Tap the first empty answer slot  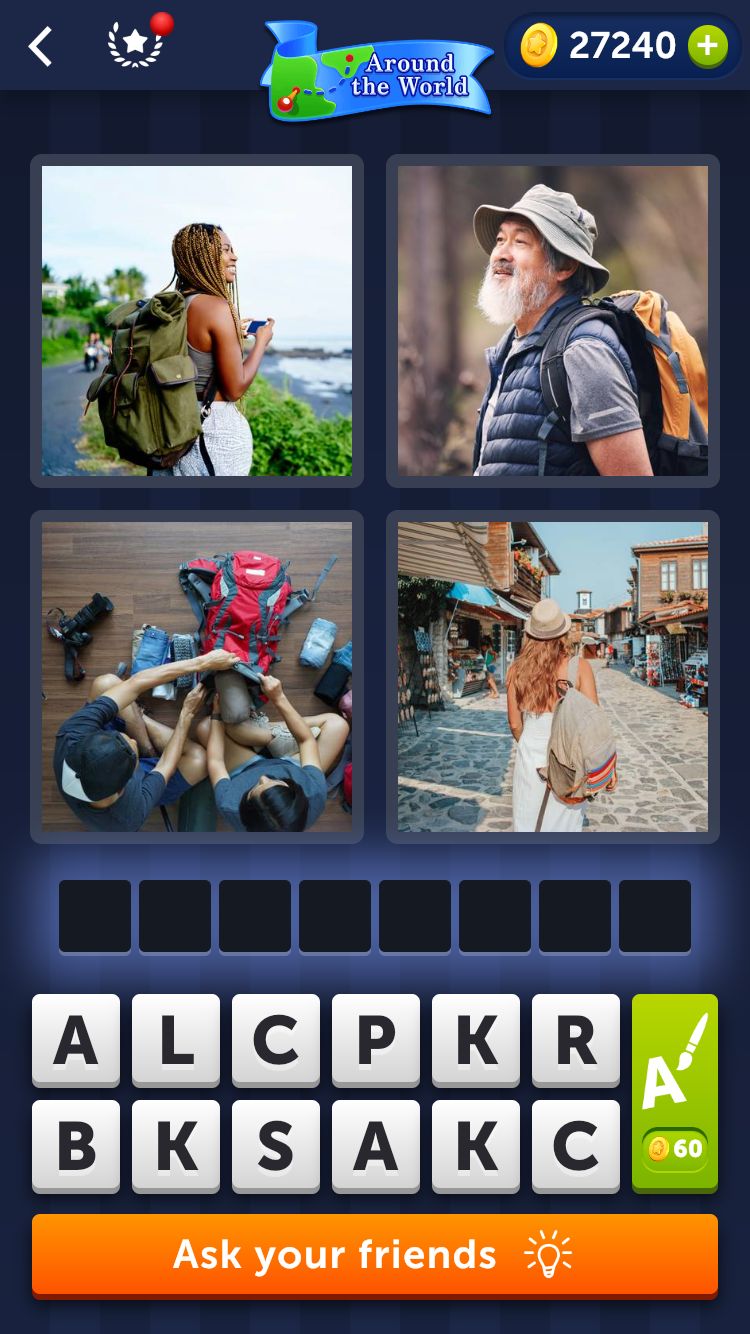pos(95,916)
